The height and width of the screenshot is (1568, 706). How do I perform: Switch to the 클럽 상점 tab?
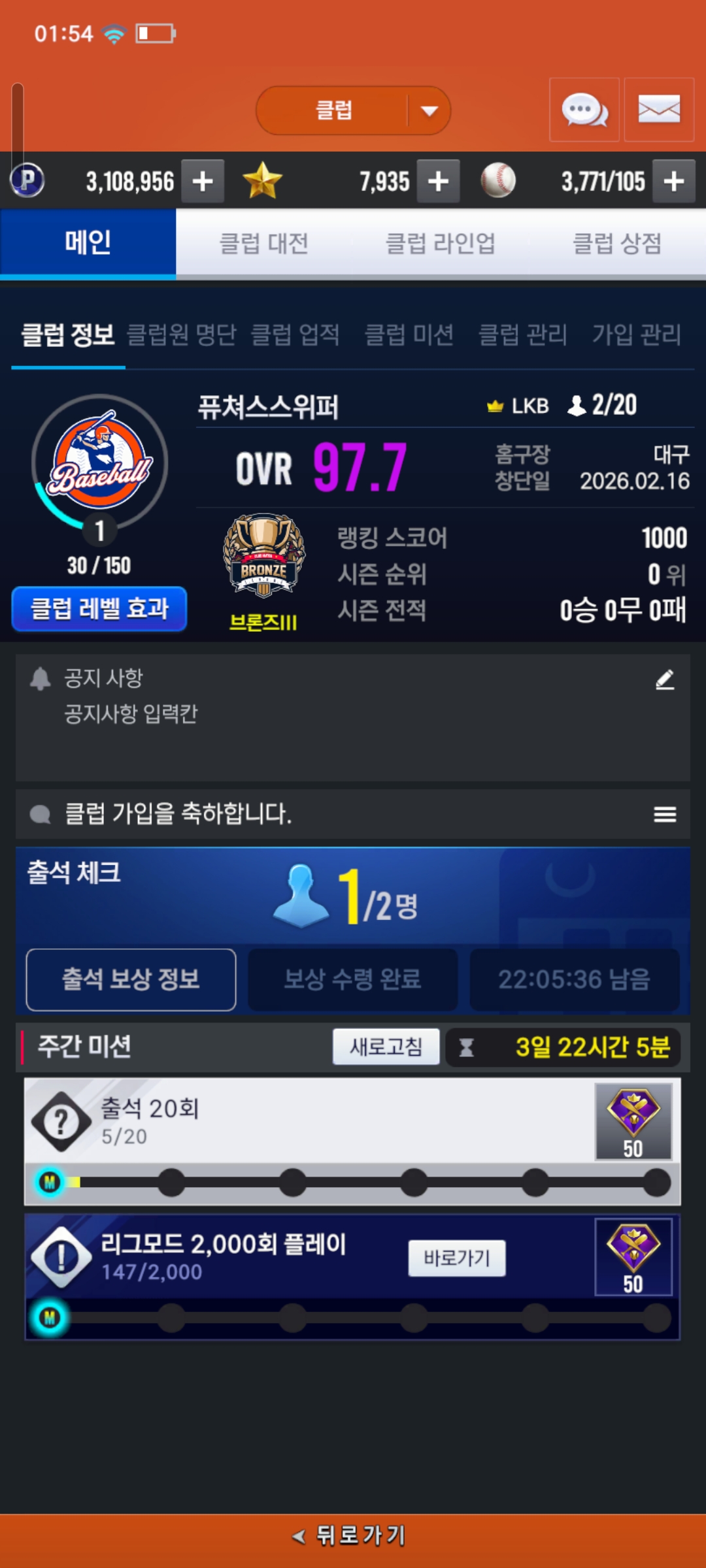tap(616, 244)
